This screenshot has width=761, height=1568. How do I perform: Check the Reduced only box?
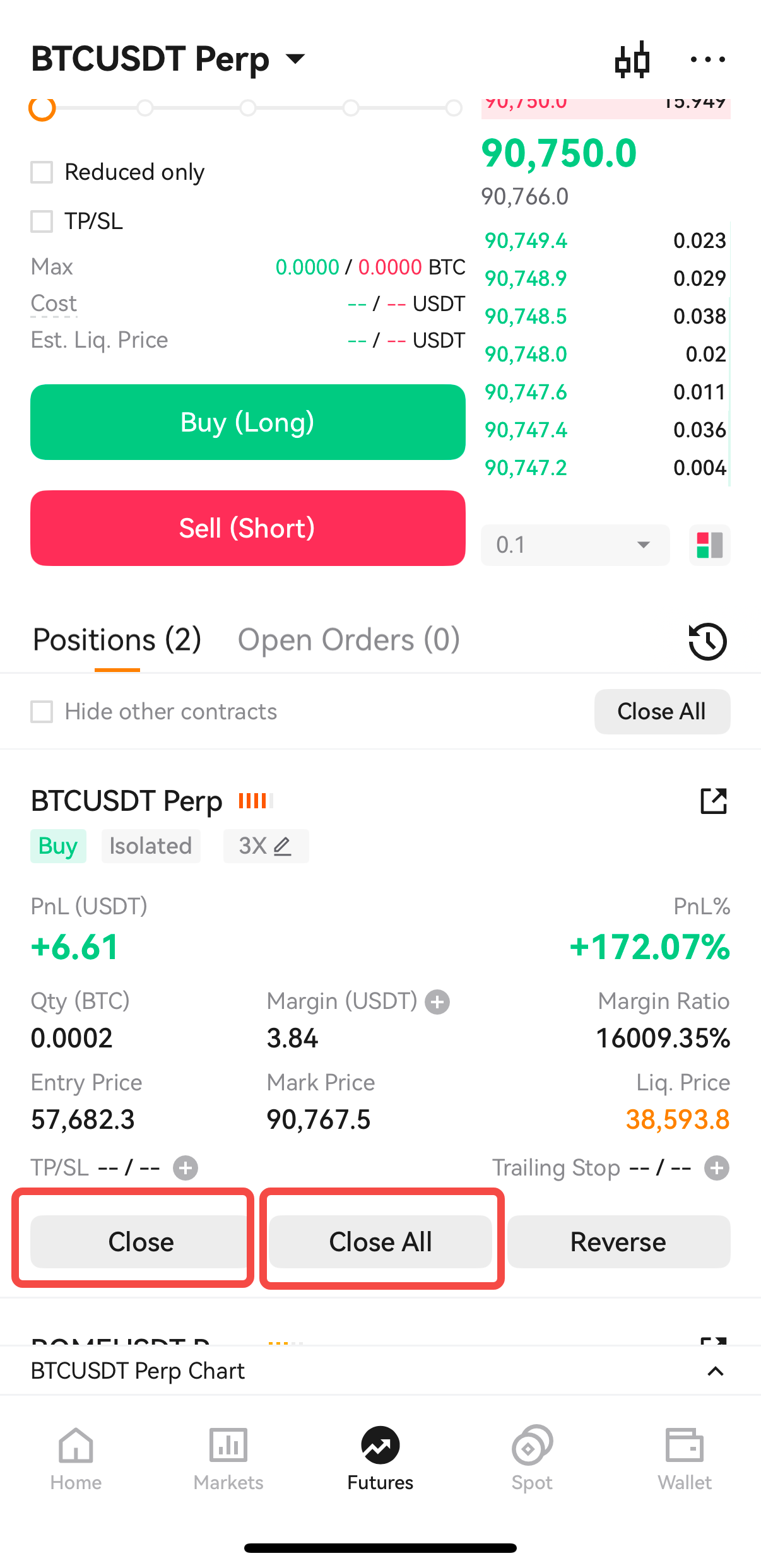click(x=42, y=172)
